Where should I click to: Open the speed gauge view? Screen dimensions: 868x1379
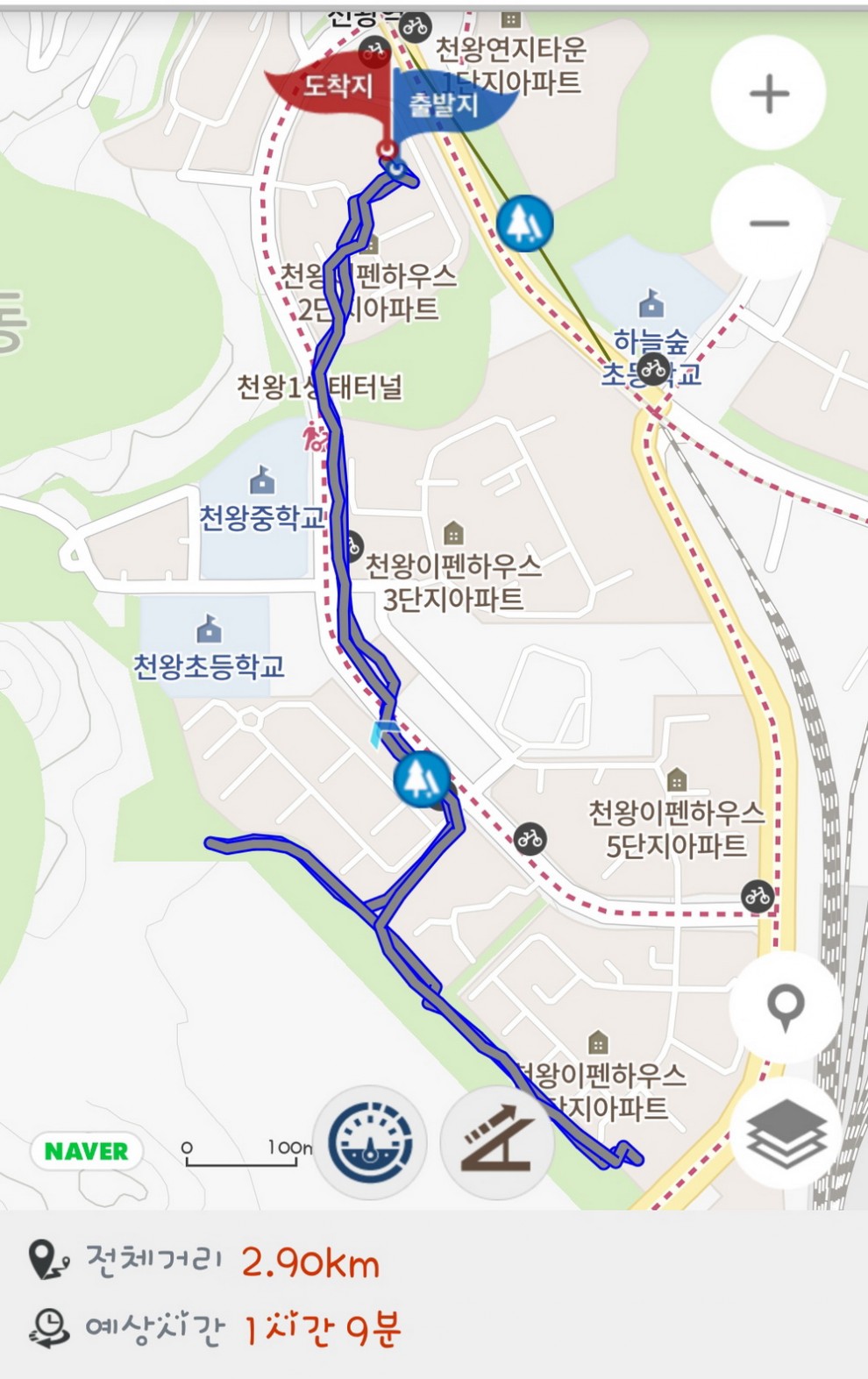[370, 1142]
